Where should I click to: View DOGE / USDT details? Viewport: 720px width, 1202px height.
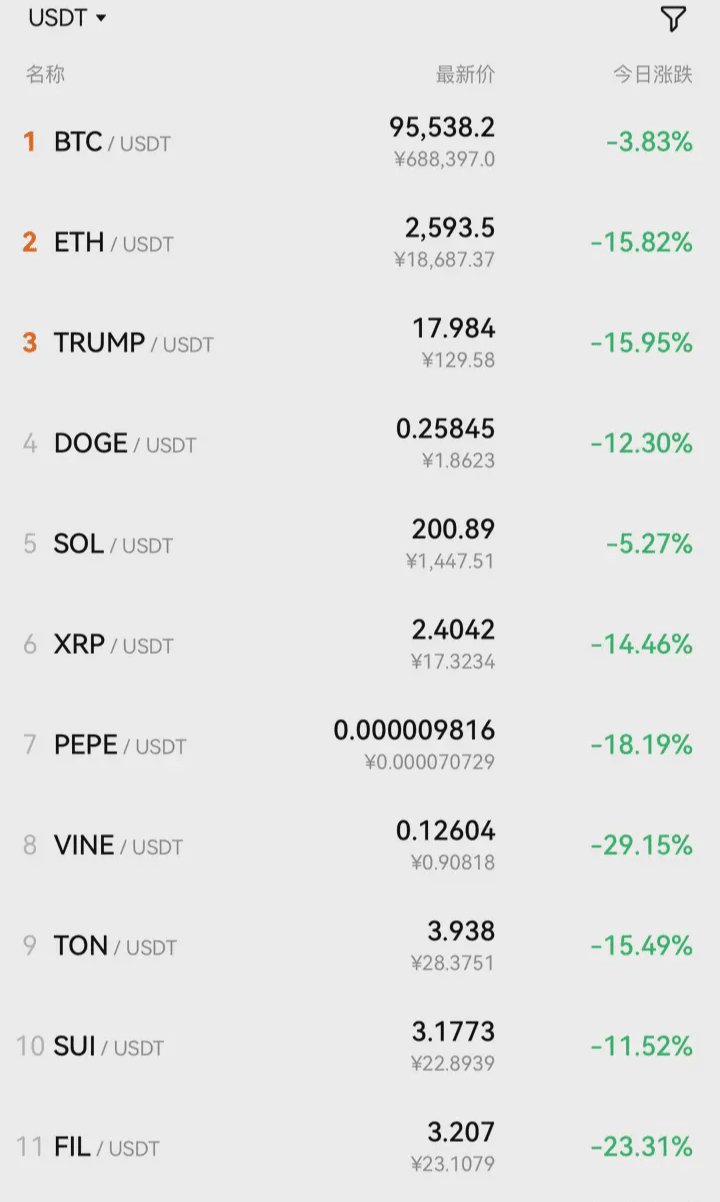360,443
